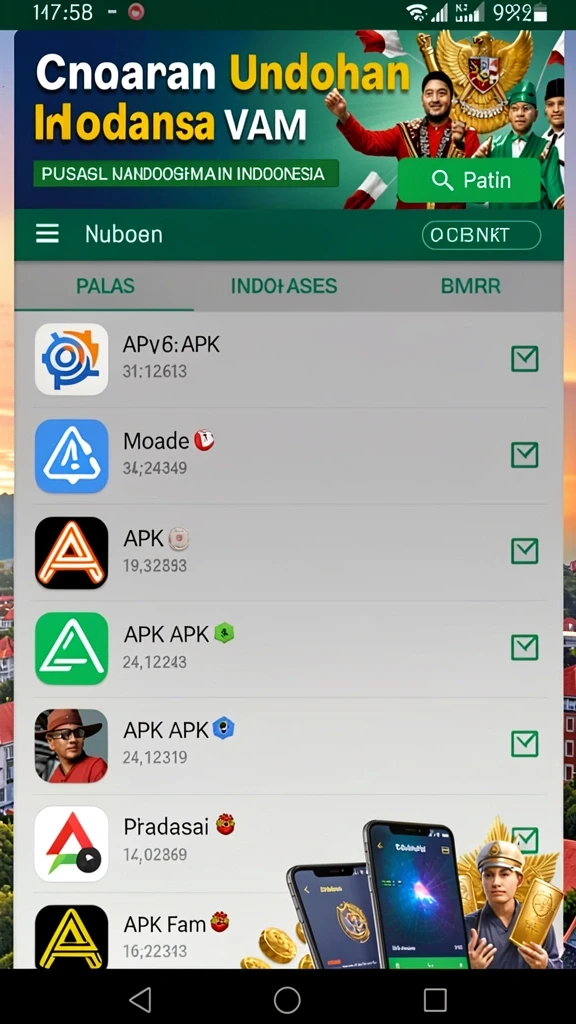This screenshot has height=1024, width=576.
Task: Switch to the BMRR tab
Action: 470,285
